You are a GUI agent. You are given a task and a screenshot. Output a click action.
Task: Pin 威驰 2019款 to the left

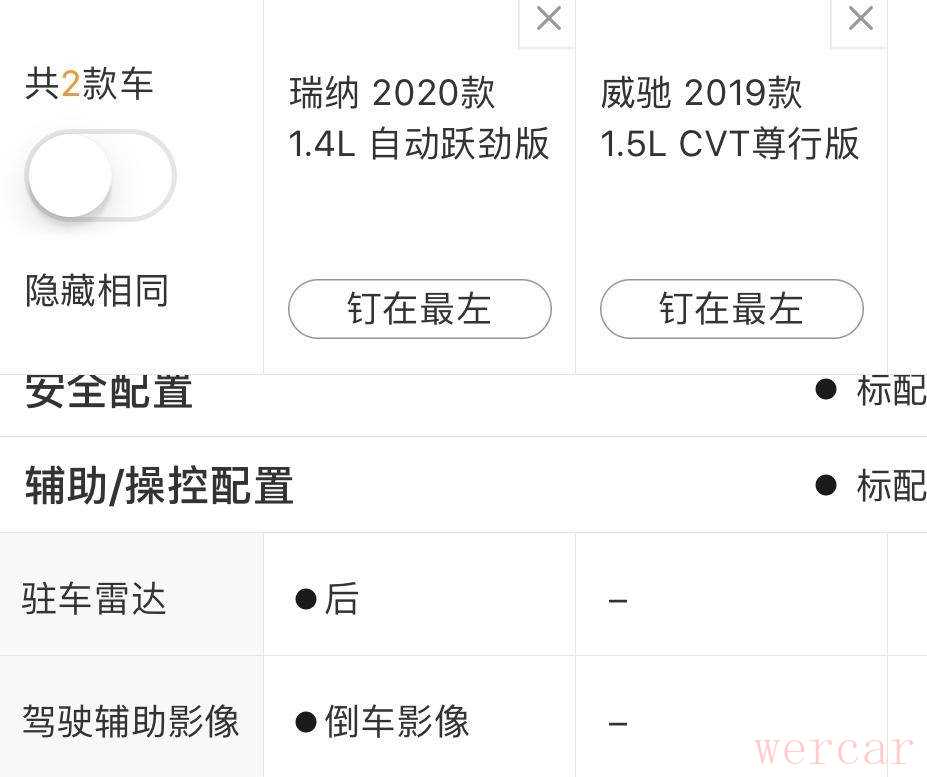coord(731,309)
